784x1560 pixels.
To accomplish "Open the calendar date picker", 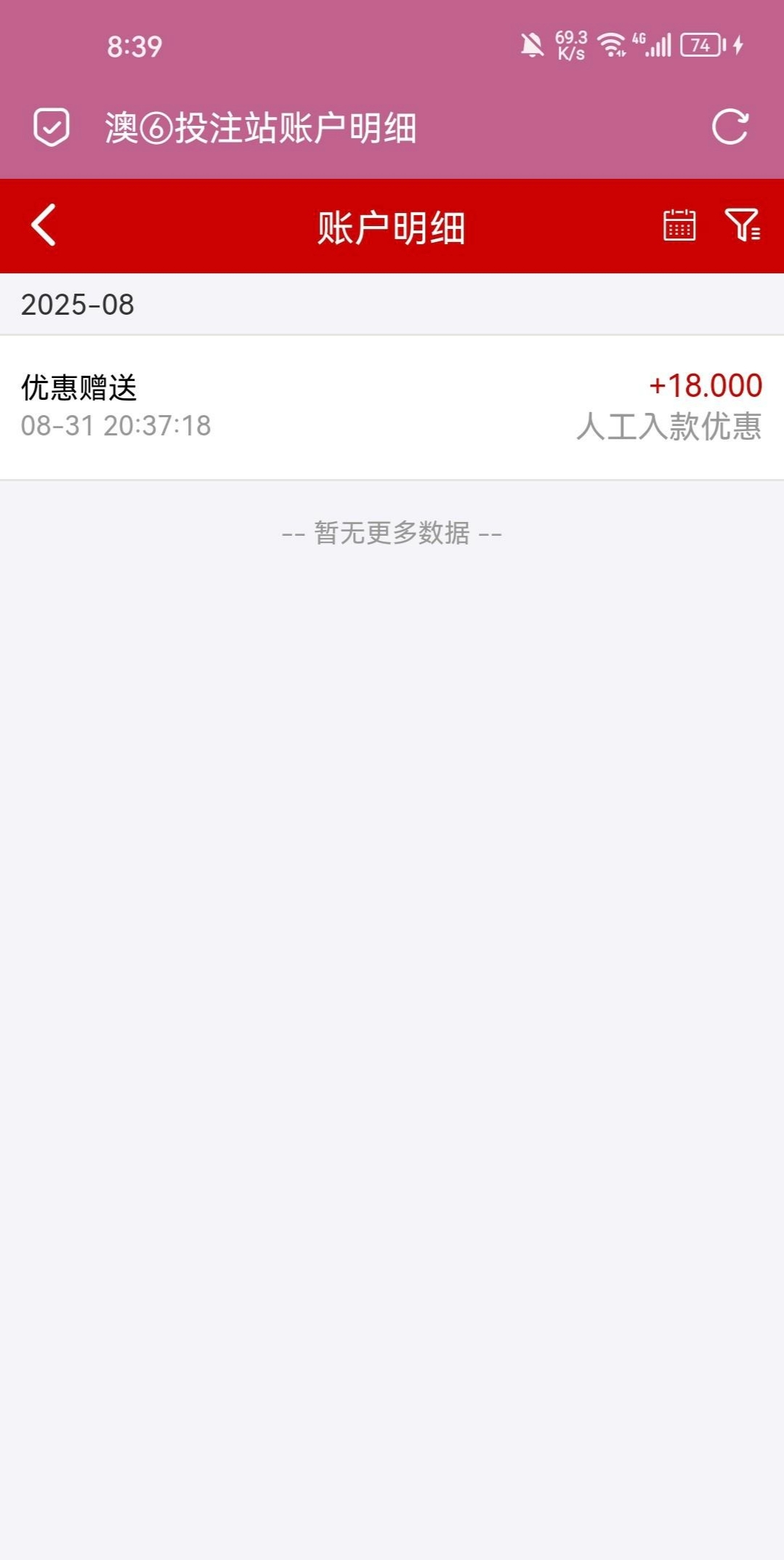I will pos(679,225).
